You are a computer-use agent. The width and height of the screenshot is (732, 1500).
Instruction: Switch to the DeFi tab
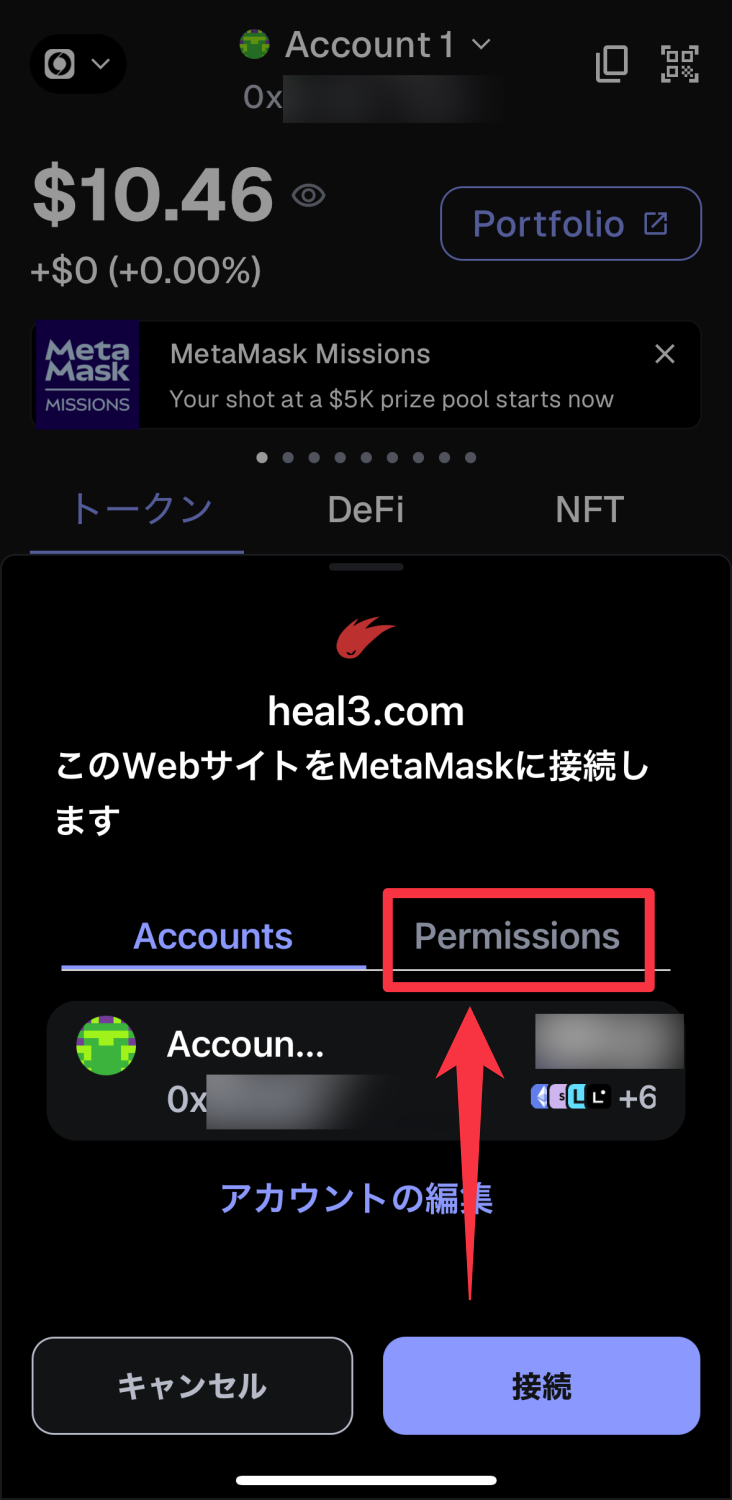(366, 510)
